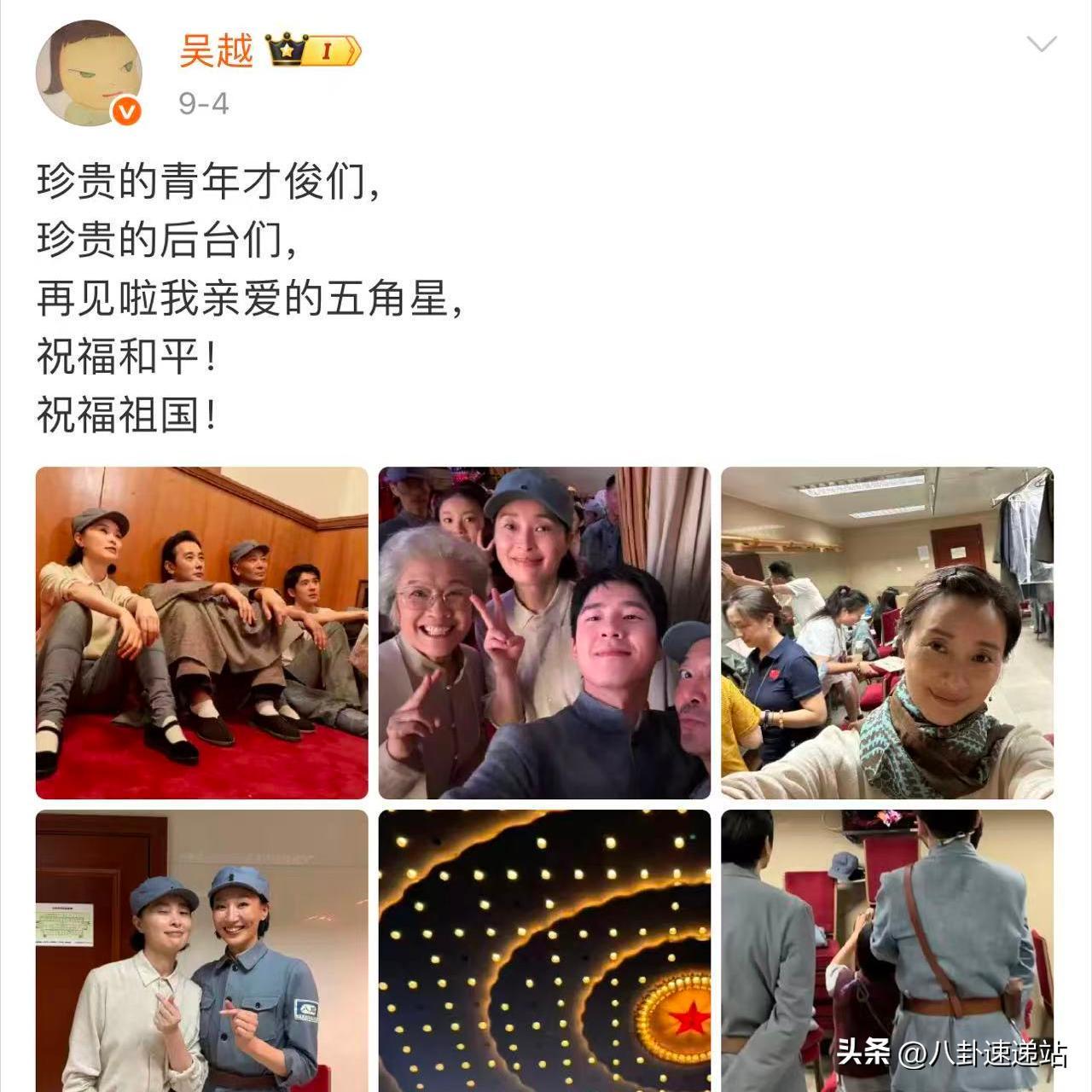View photo of two women in blue caps
The width and height of the screenshot is (1092, 1092).
click(201, 950)
